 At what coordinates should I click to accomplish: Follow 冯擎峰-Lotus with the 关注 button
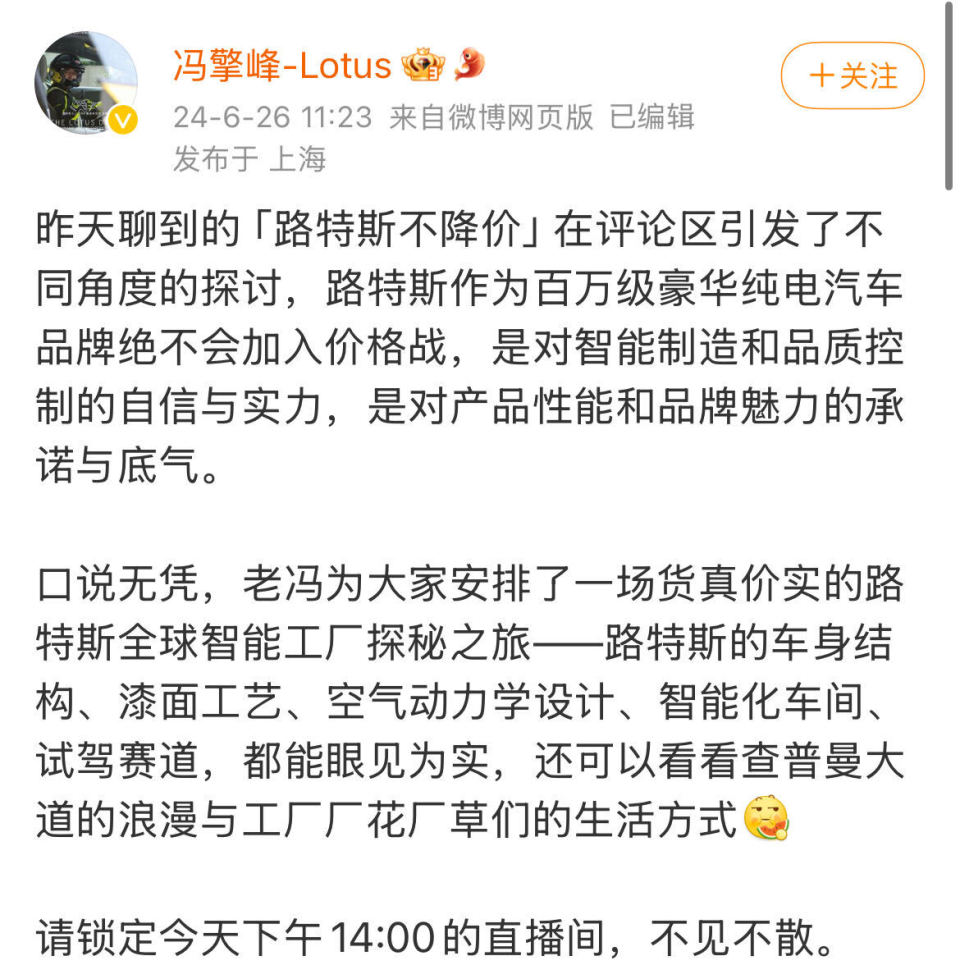pos(852,76)
